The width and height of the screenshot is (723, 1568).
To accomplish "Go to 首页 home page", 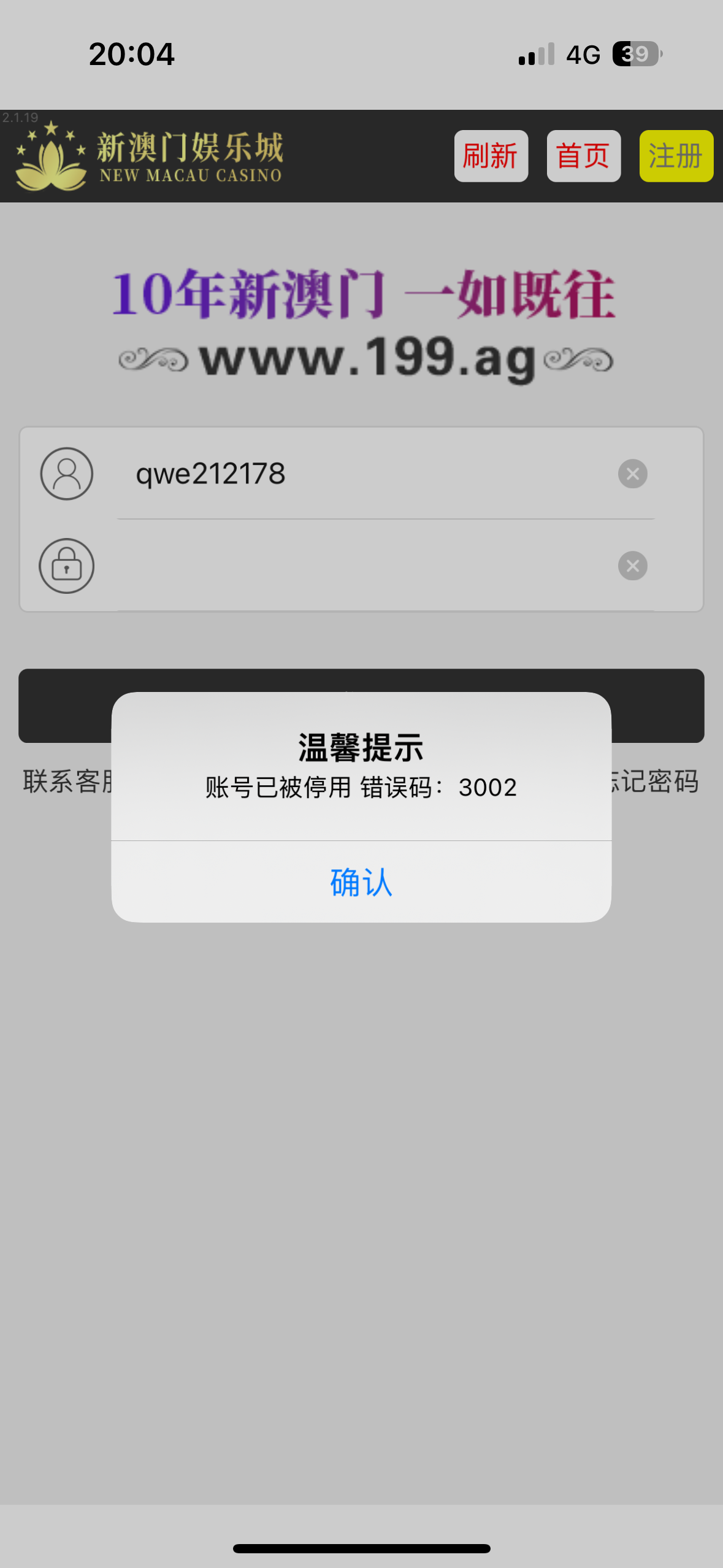I will point(583,156).
